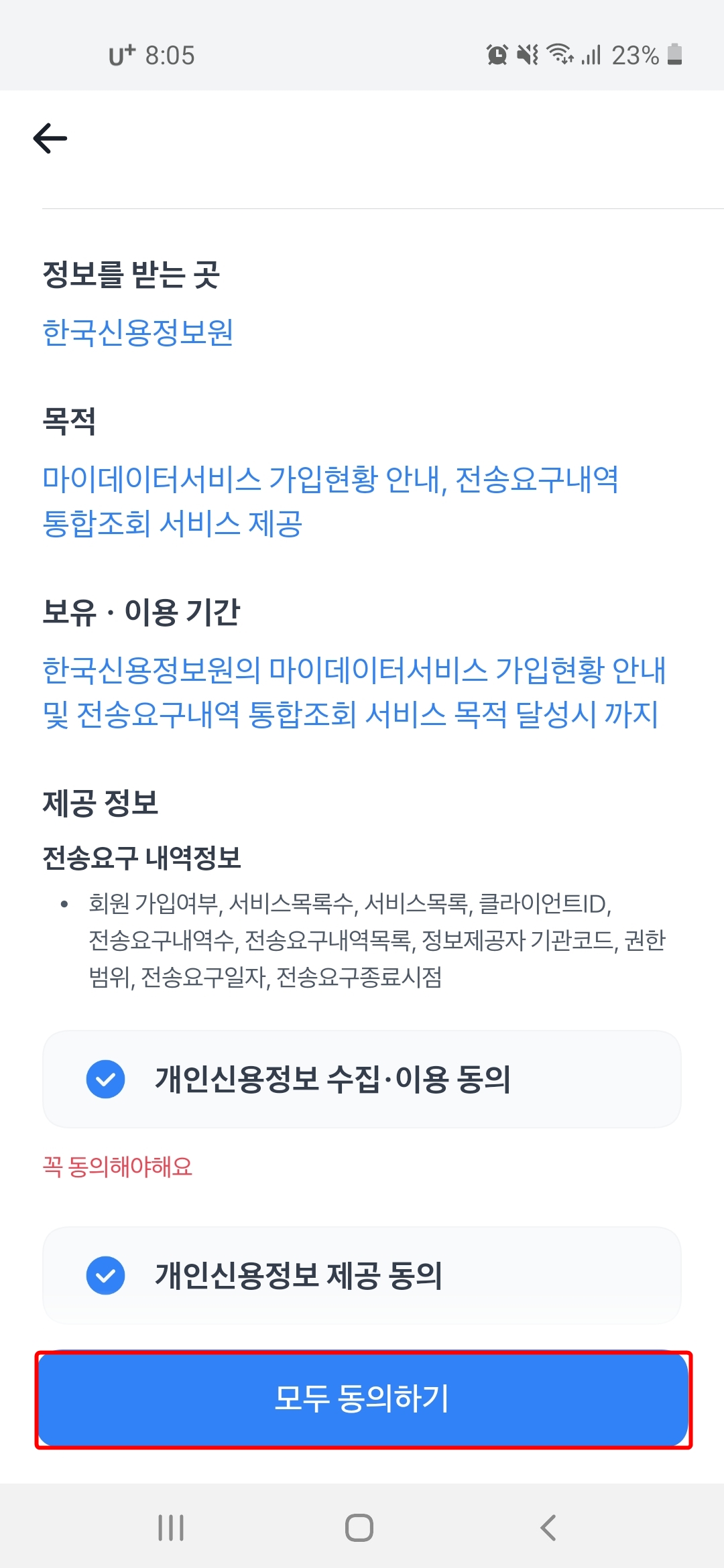Tap the U+ carrier indicator in status bar
724x1568 pixels.
click(x=122, y=55)
